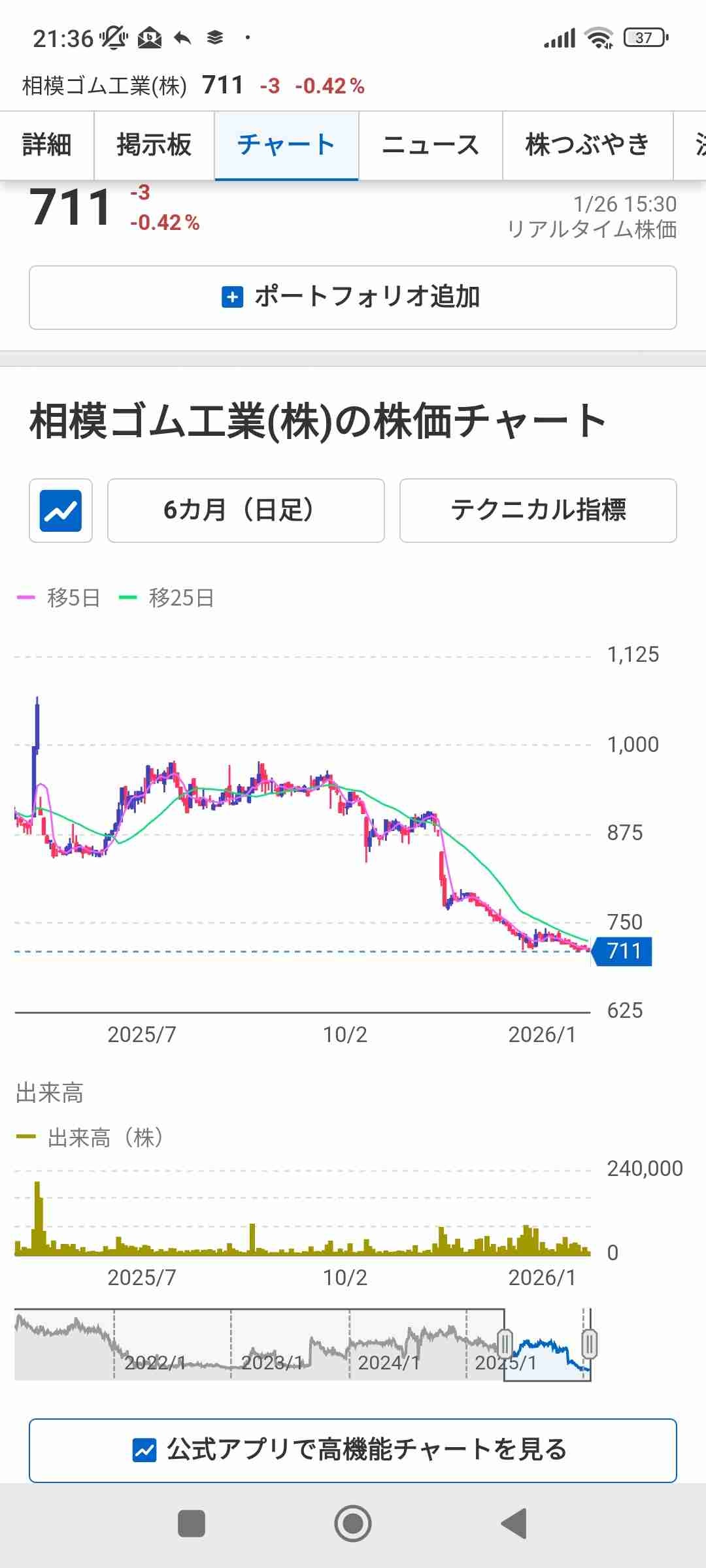Open テクニカル指標 settings

point(538,510)
